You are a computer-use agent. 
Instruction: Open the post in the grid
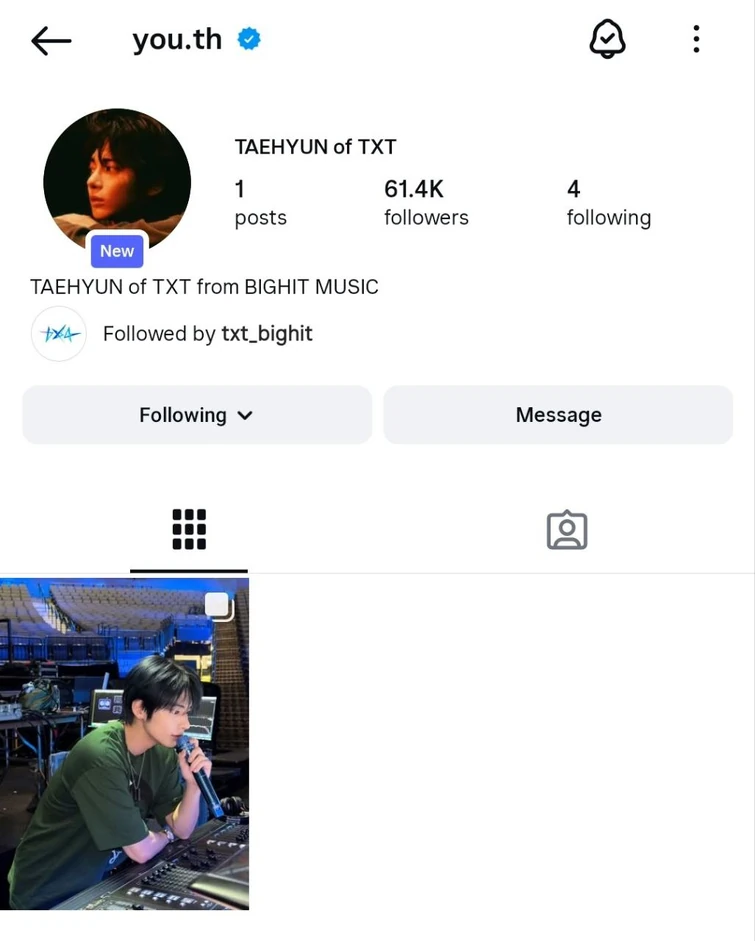click(x=124, y=744)
